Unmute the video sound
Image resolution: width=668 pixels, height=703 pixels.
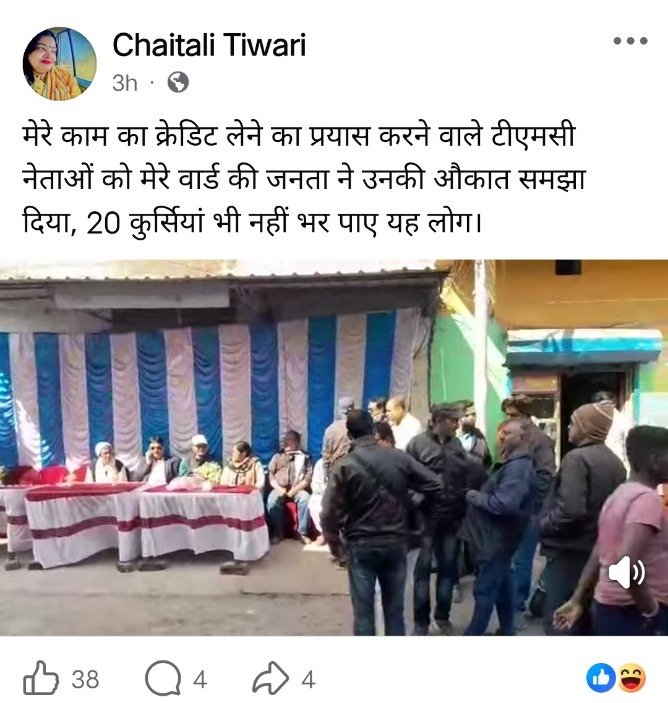626,573
